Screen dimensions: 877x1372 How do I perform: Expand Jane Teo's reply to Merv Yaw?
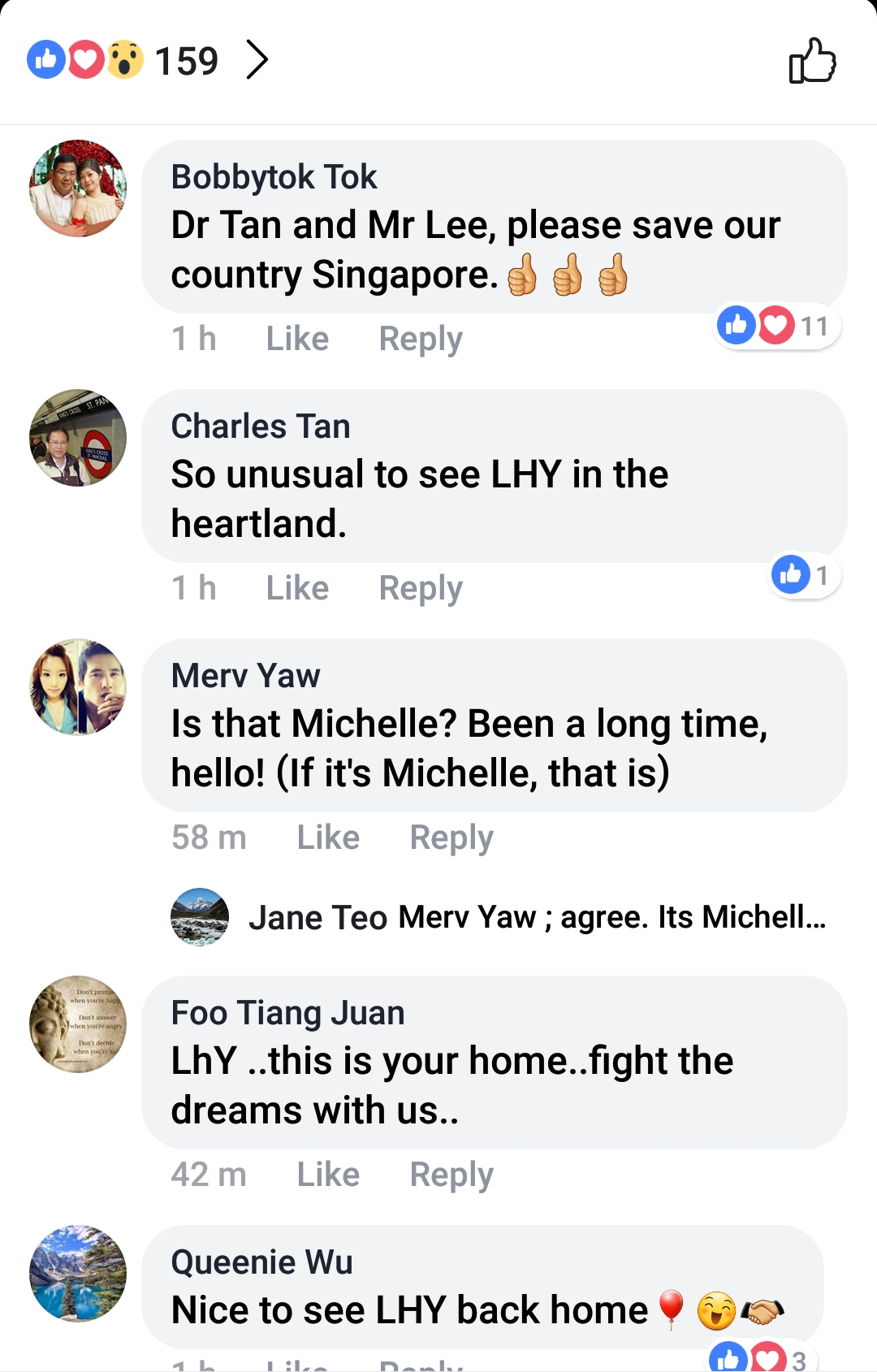coord(536,917)
